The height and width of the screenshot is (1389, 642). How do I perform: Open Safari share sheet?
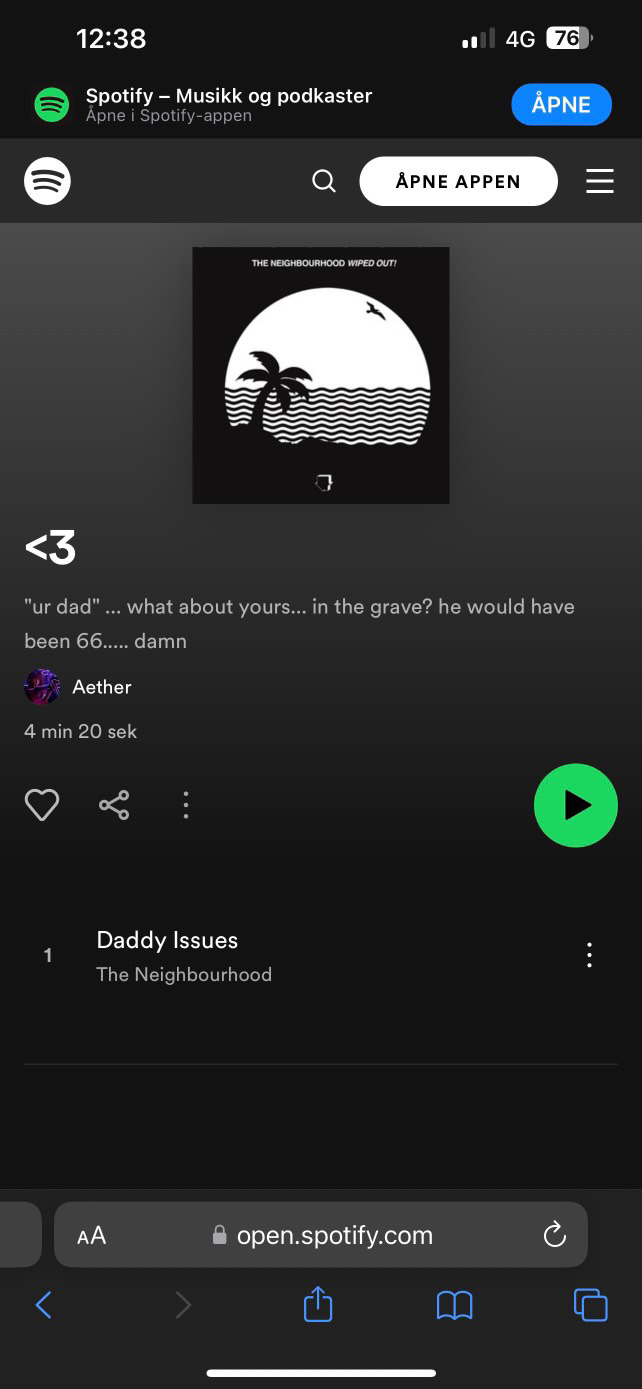(318, 1304)
